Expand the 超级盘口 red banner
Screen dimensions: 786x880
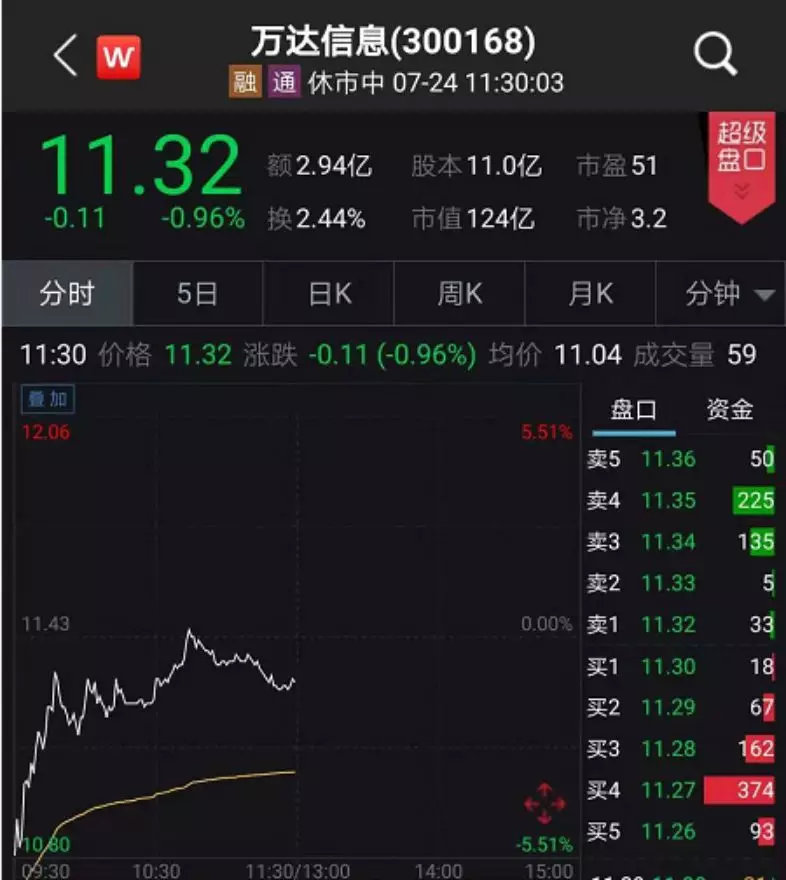click(741, 160)
